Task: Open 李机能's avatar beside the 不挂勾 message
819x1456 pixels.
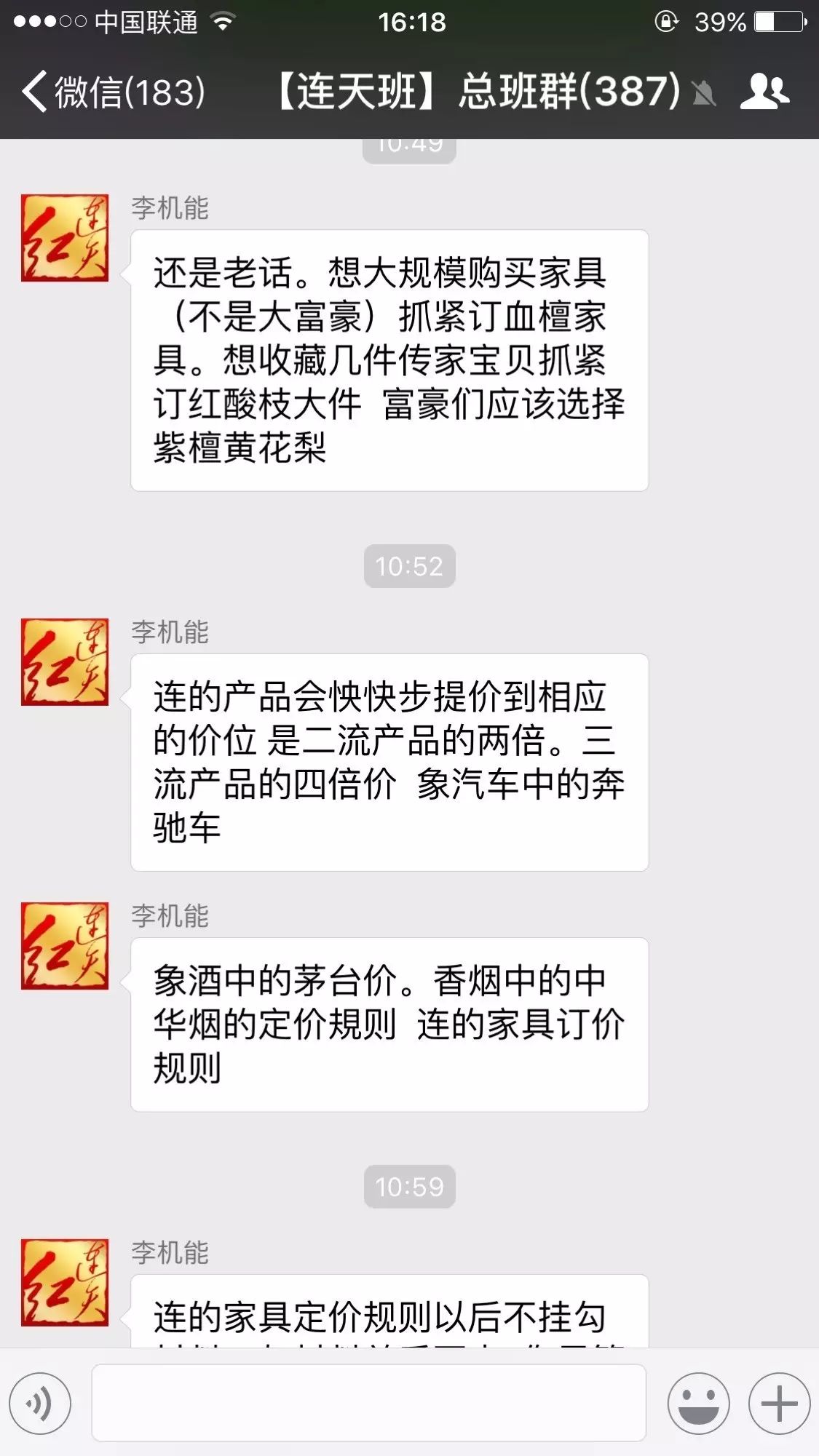Action: 65,1283
